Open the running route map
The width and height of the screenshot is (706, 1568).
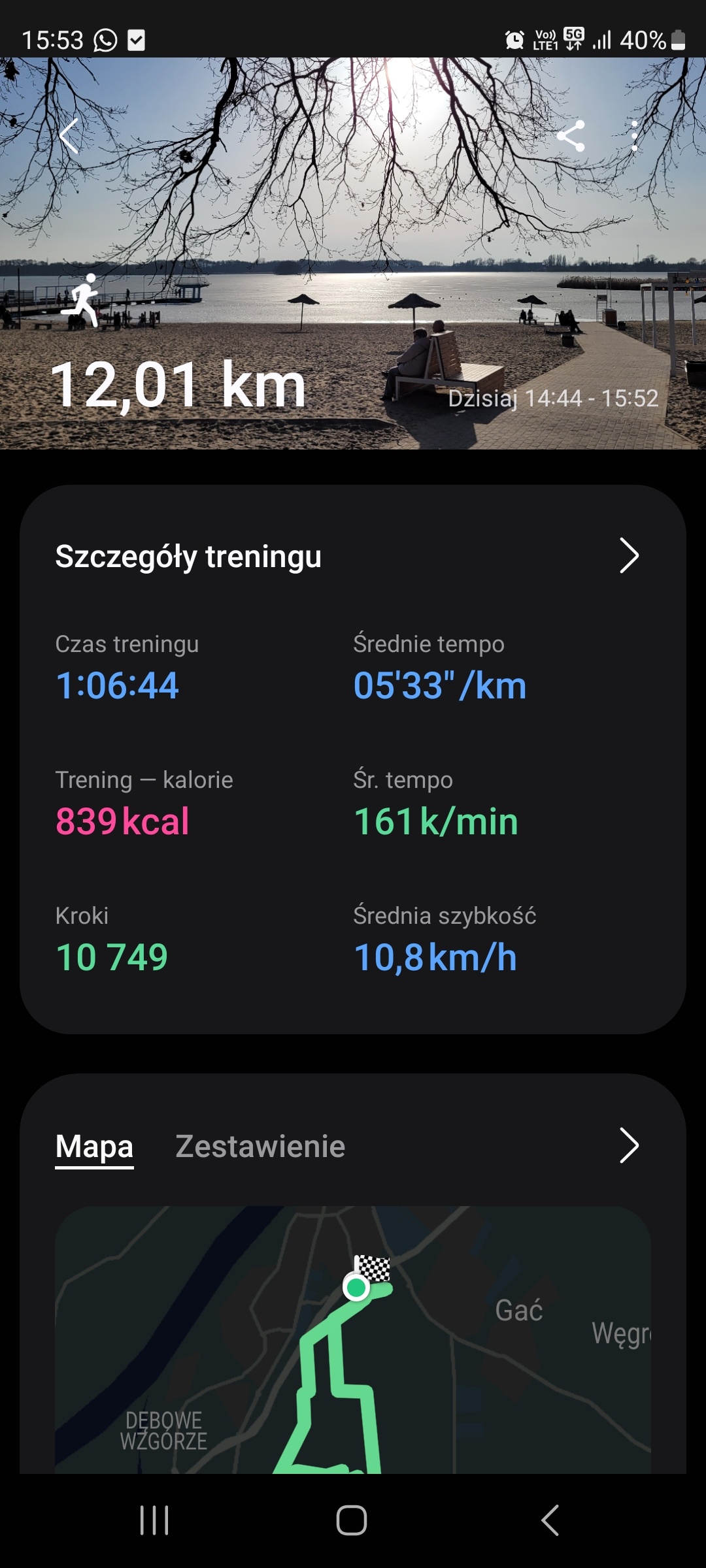pyautogui.click(x=353, y=1339)
